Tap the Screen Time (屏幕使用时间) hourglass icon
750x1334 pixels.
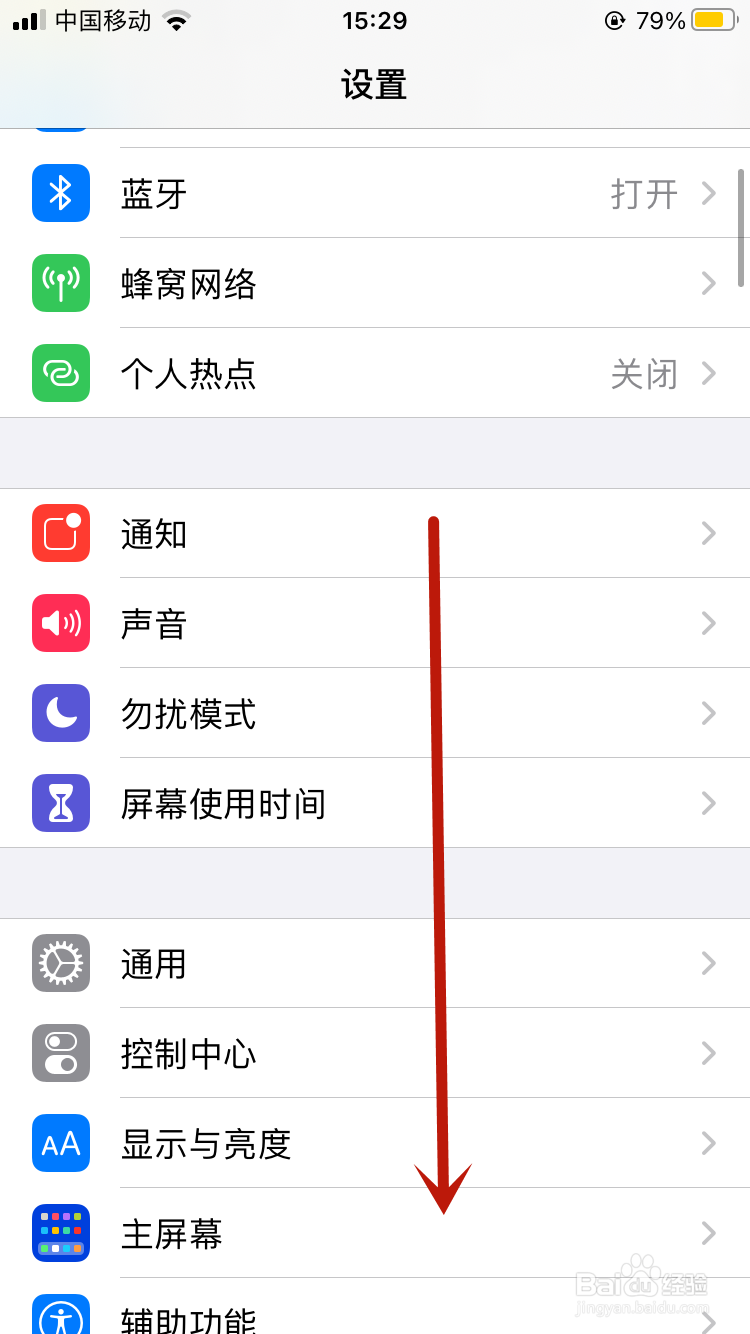[x=60, y=803]
